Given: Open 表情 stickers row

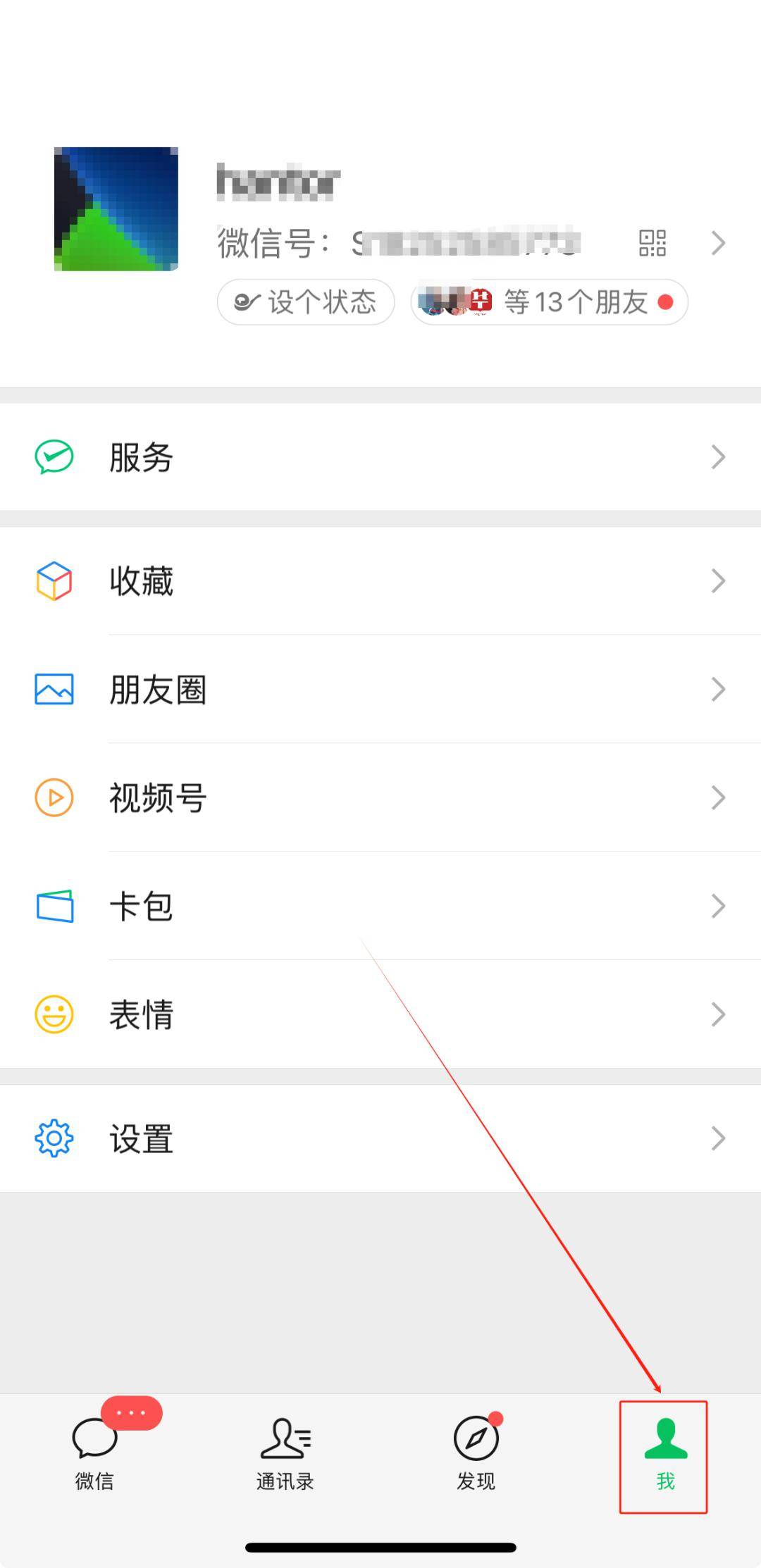Looking at the screenshot, I should pos(380,1014).
